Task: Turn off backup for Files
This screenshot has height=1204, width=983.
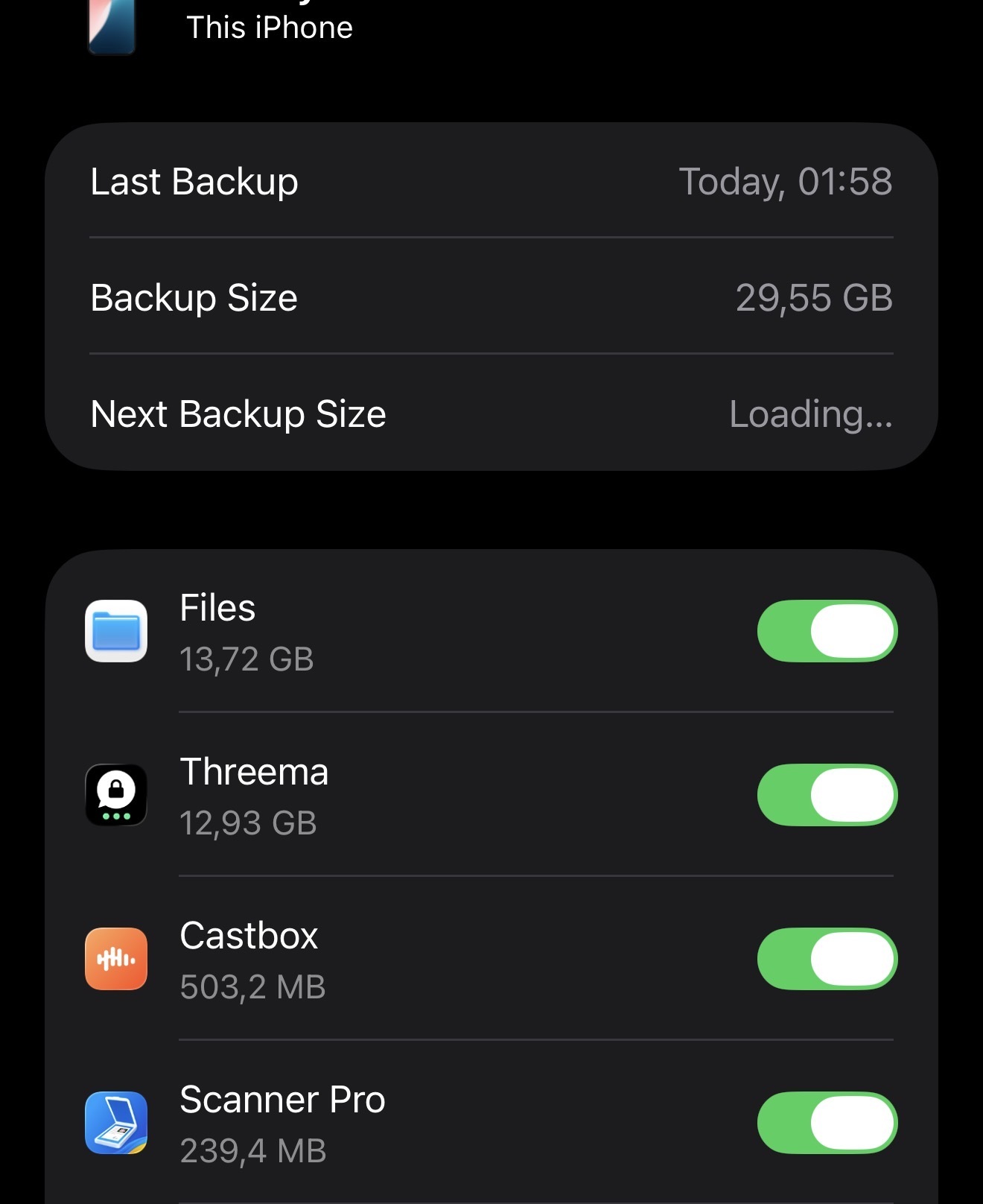Action: pyautogui.click(x=827, y=631)
